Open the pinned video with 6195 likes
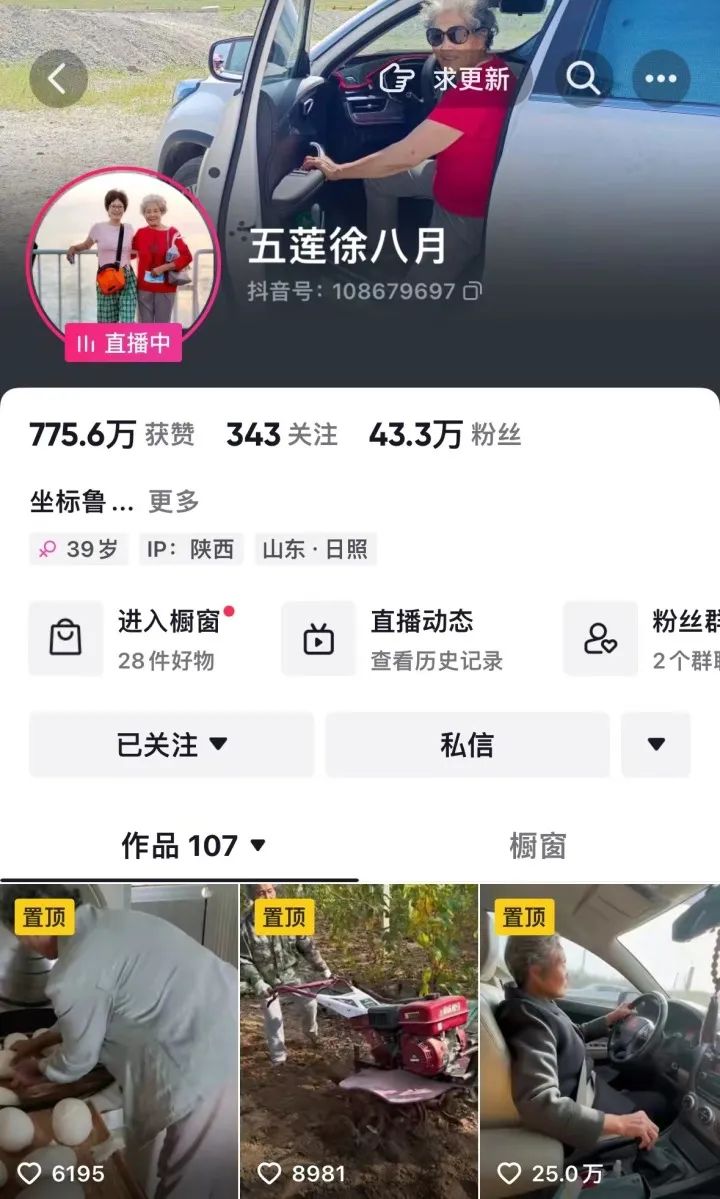 [118, 1041]
